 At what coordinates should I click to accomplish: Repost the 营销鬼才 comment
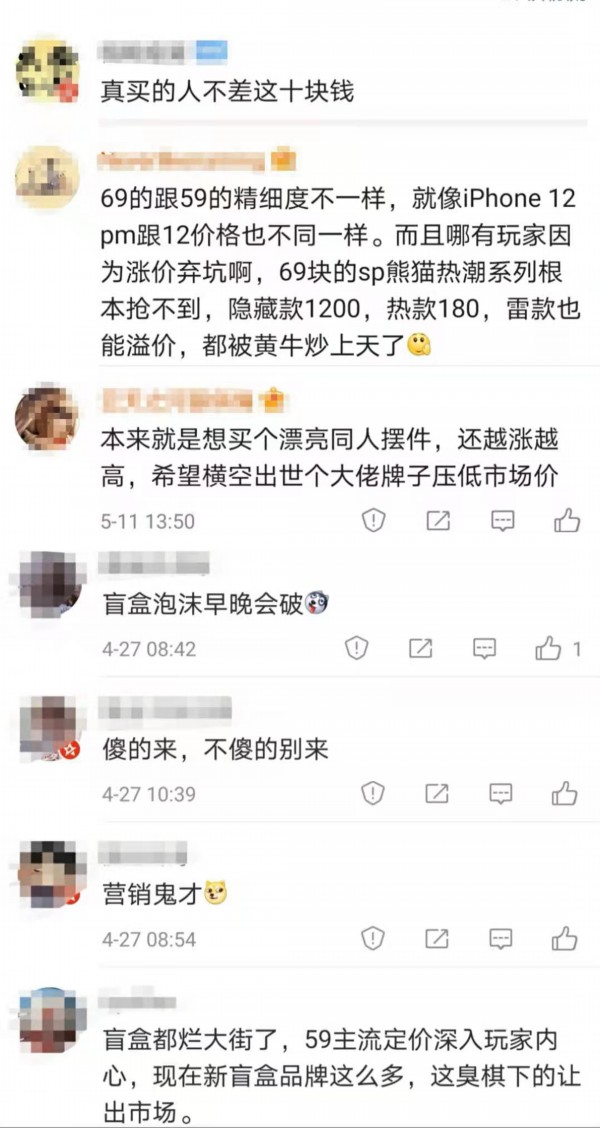tap(437, 939)
